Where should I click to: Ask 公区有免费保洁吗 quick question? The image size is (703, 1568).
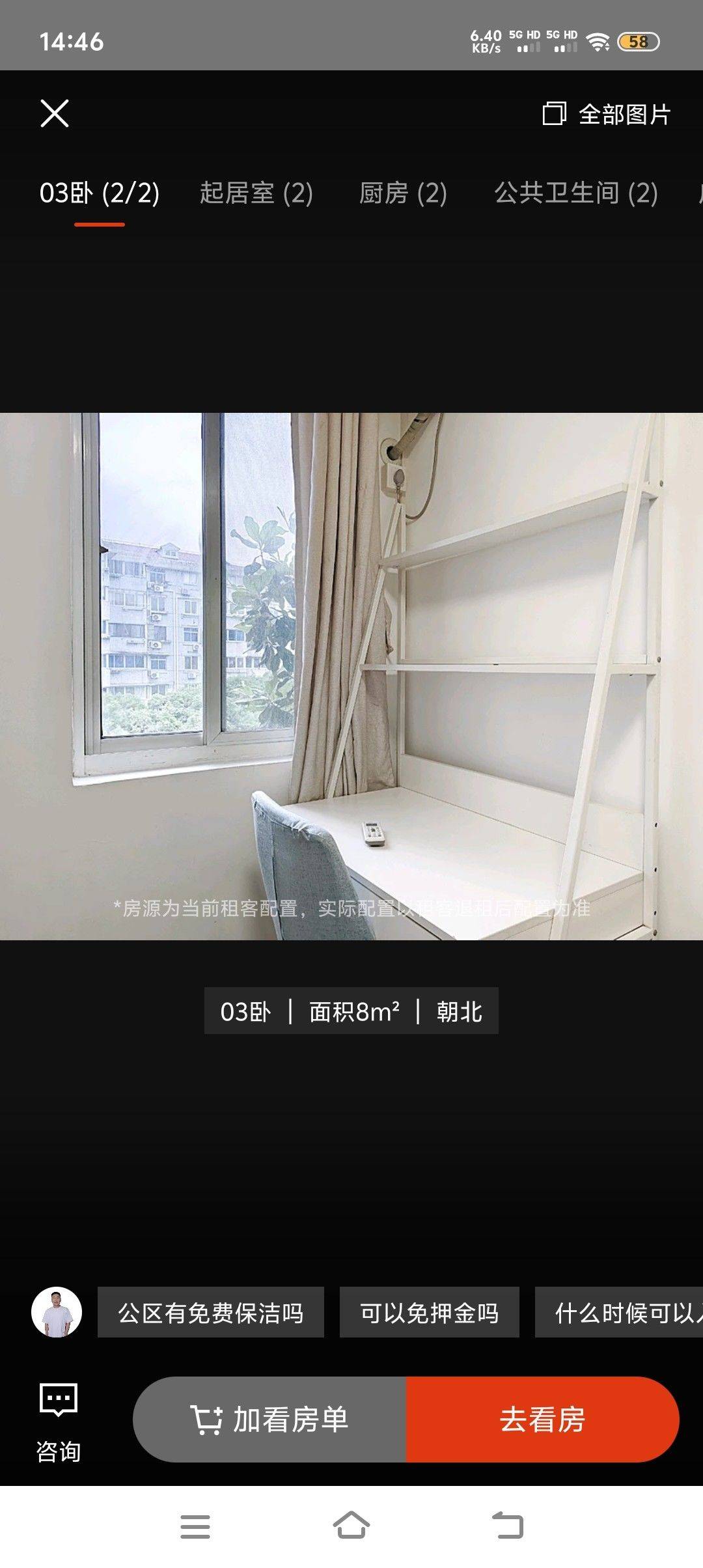211,1313
